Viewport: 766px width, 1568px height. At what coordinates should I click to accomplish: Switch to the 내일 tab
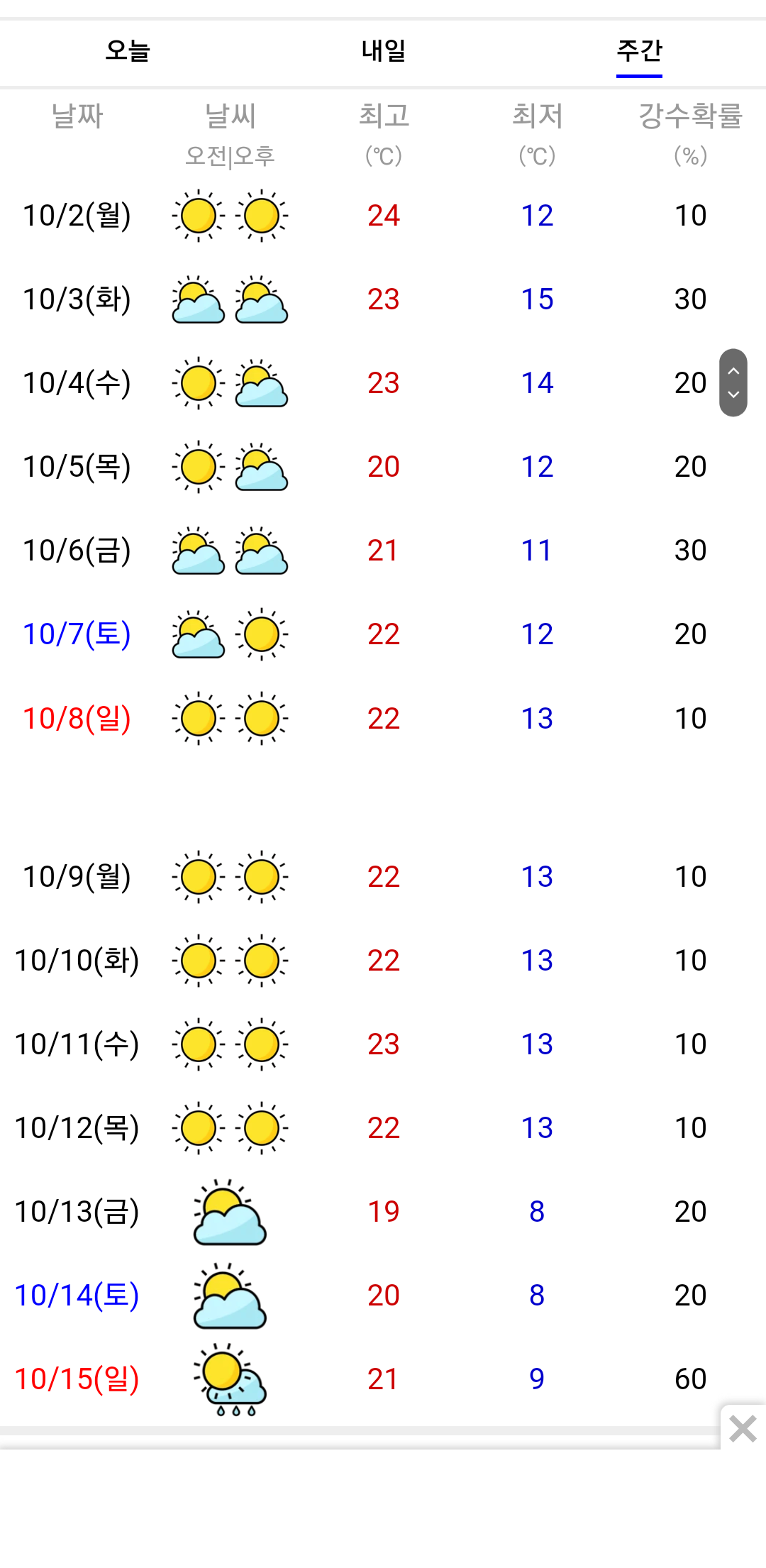(x=383, y=51)
